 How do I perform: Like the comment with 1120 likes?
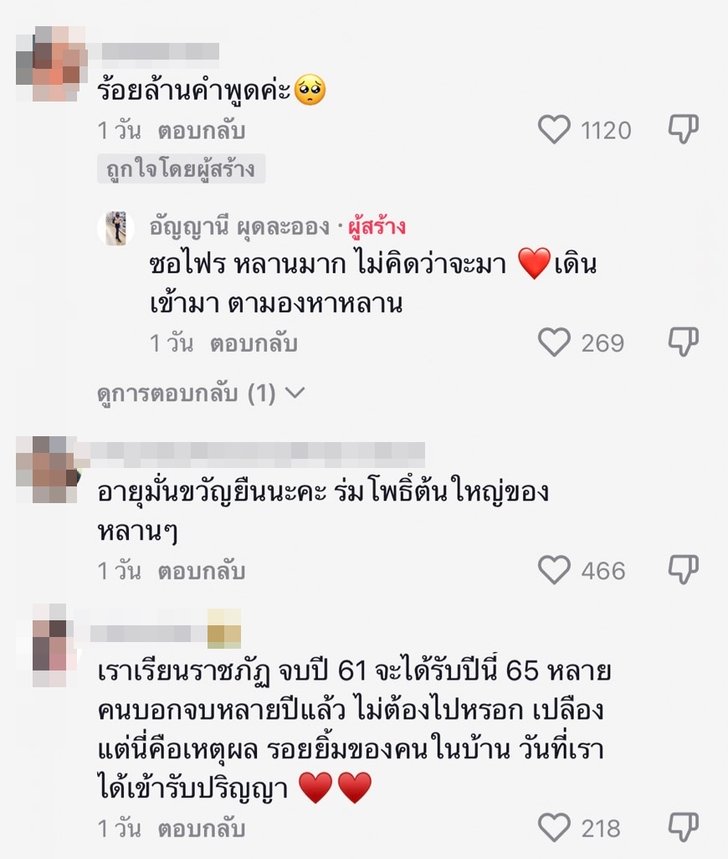pyautogui.click(x=553, y=130)
